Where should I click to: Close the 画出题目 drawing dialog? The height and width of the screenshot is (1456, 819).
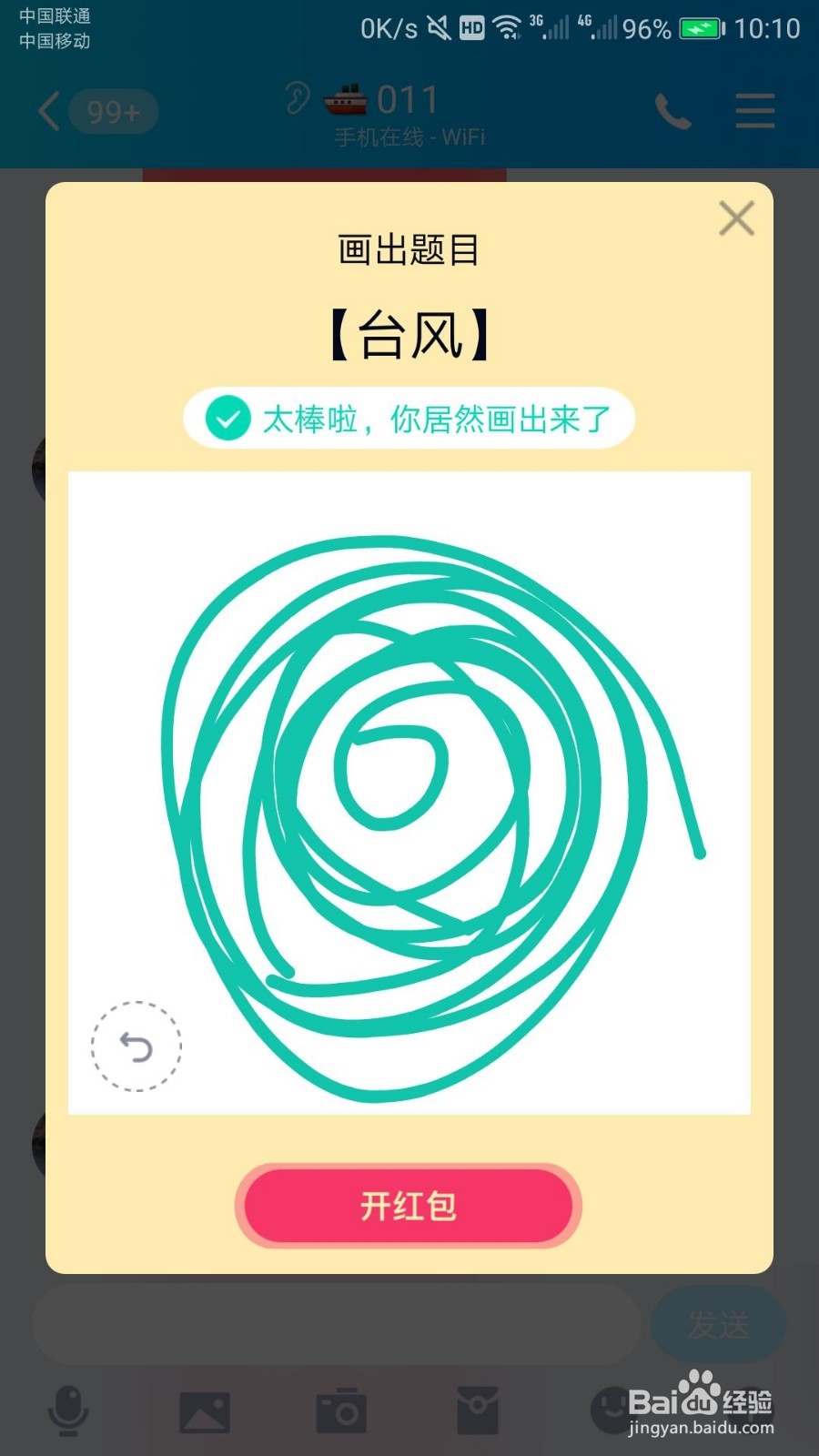tap(737, 218)
